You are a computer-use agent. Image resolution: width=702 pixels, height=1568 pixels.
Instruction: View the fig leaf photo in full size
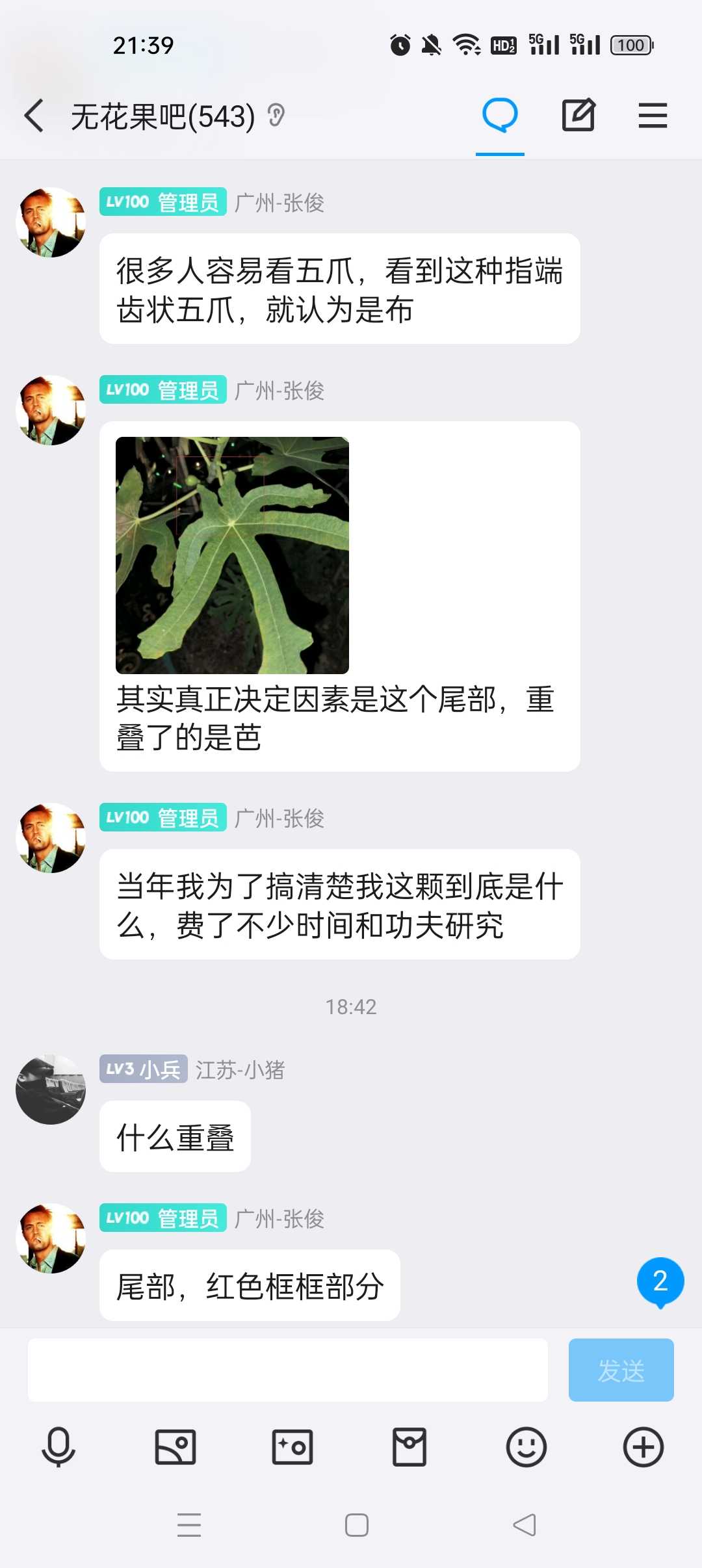click(x=232, y=555)
